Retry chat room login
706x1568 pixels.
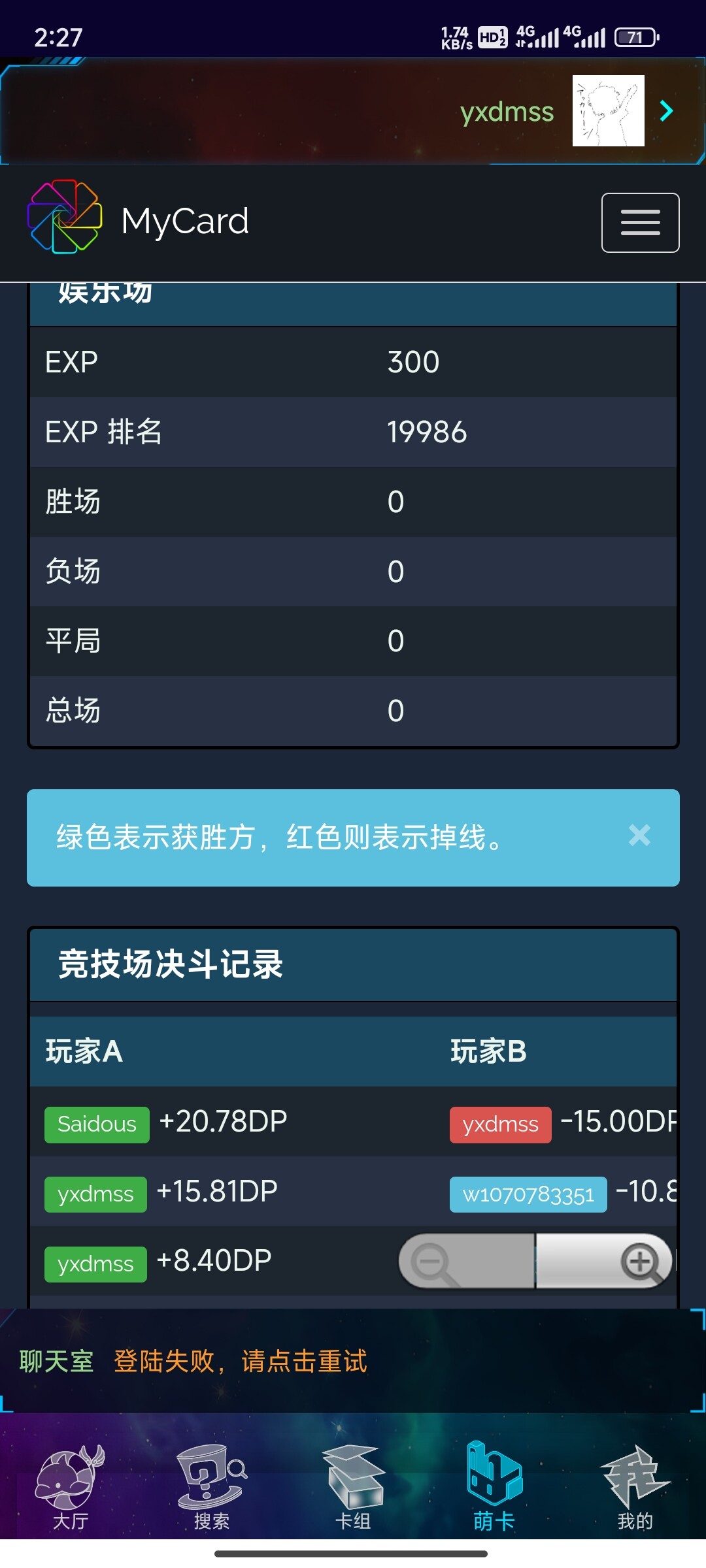tap(240, 1362)
